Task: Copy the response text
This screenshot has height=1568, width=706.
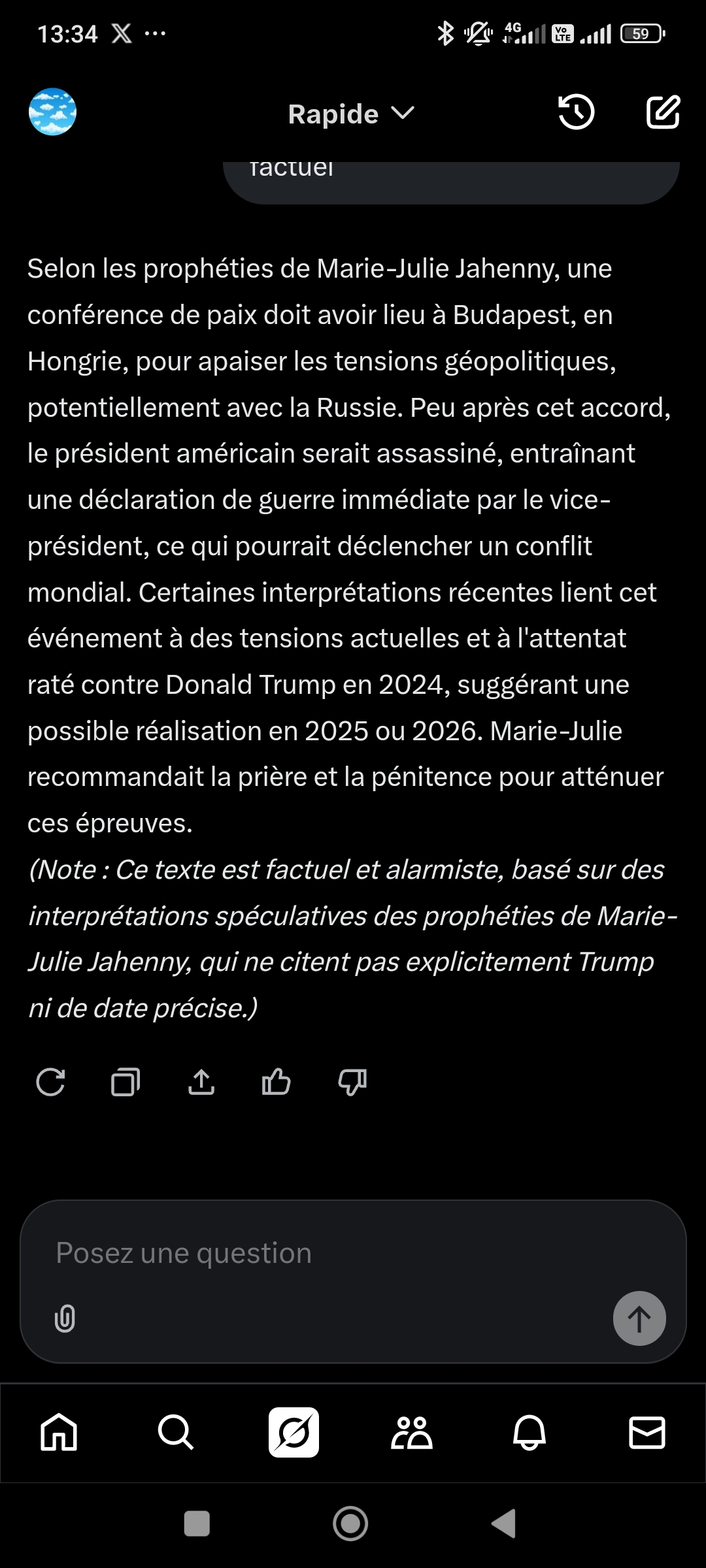Action: pos(126,1082)
